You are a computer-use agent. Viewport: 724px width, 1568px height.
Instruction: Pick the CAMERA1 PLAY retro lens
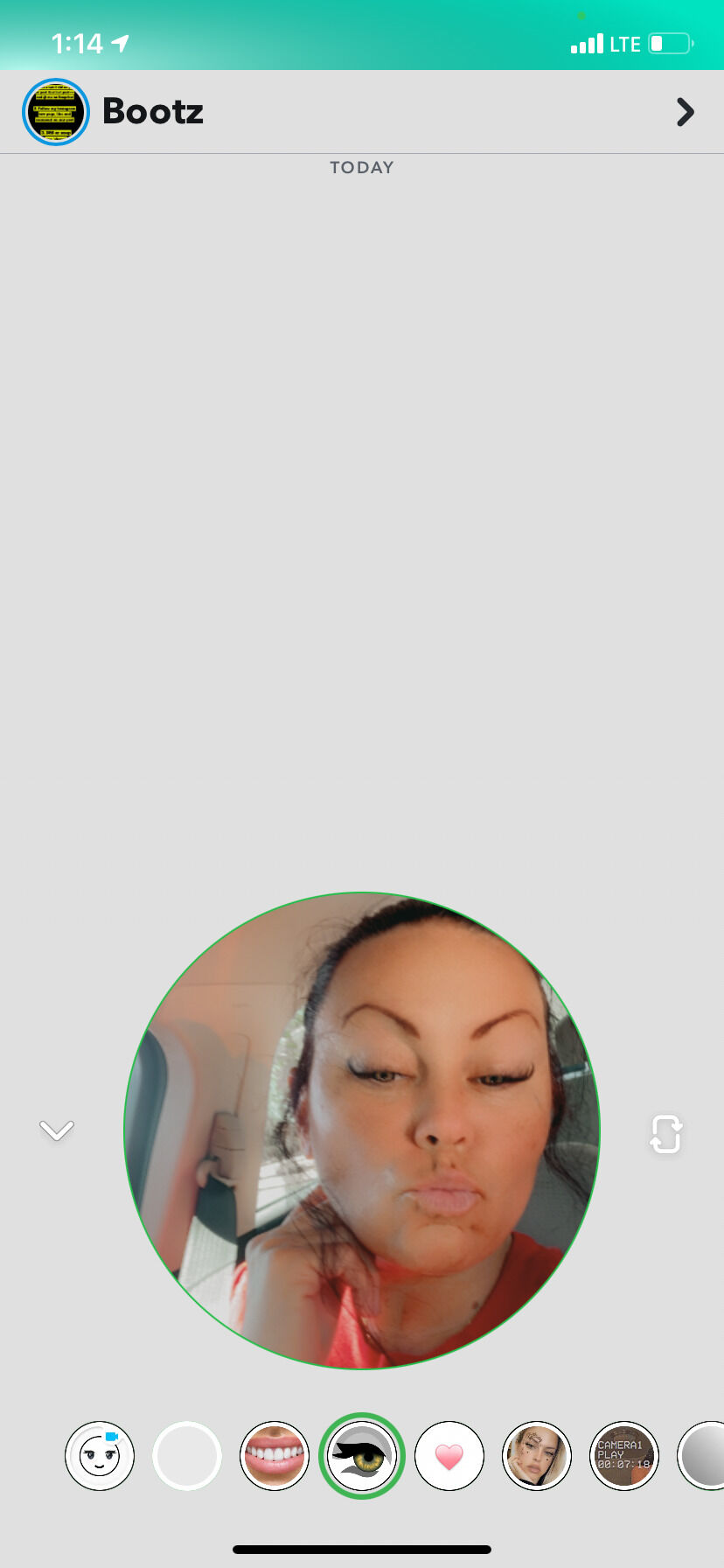coord(624,1456)
